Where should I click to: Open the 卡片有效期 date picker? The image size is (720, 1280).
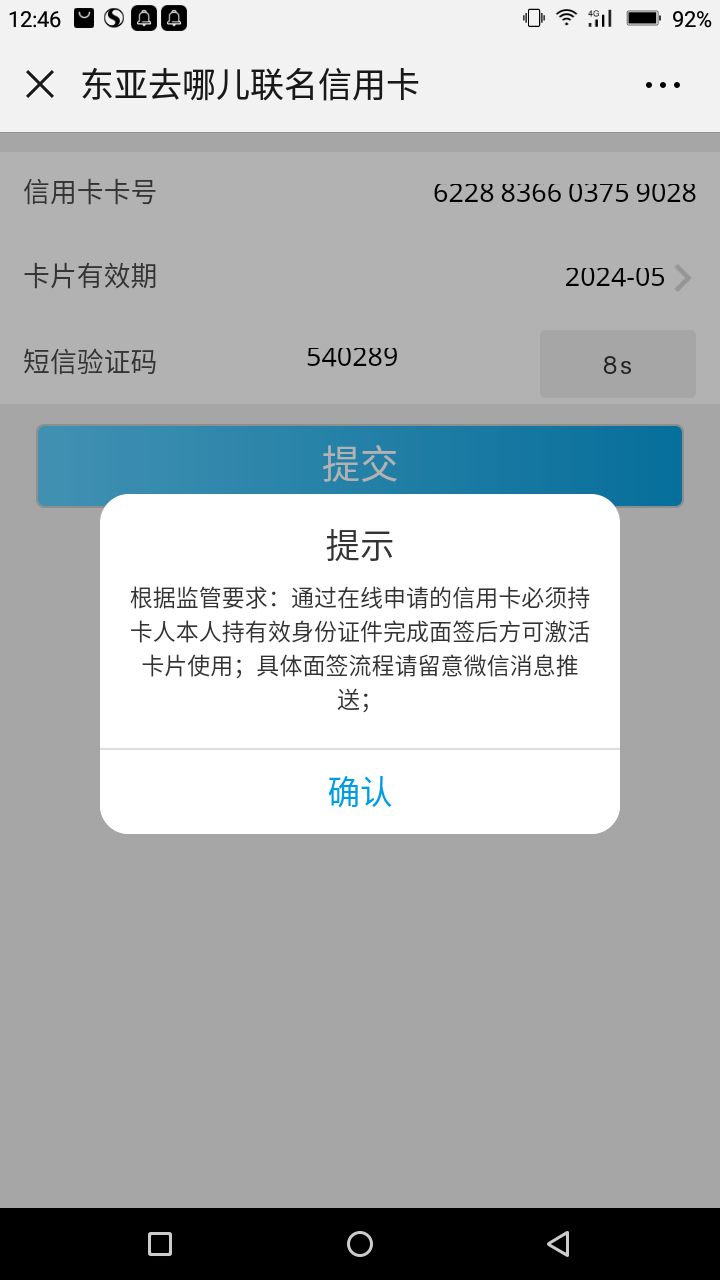(x=360, y=277)
